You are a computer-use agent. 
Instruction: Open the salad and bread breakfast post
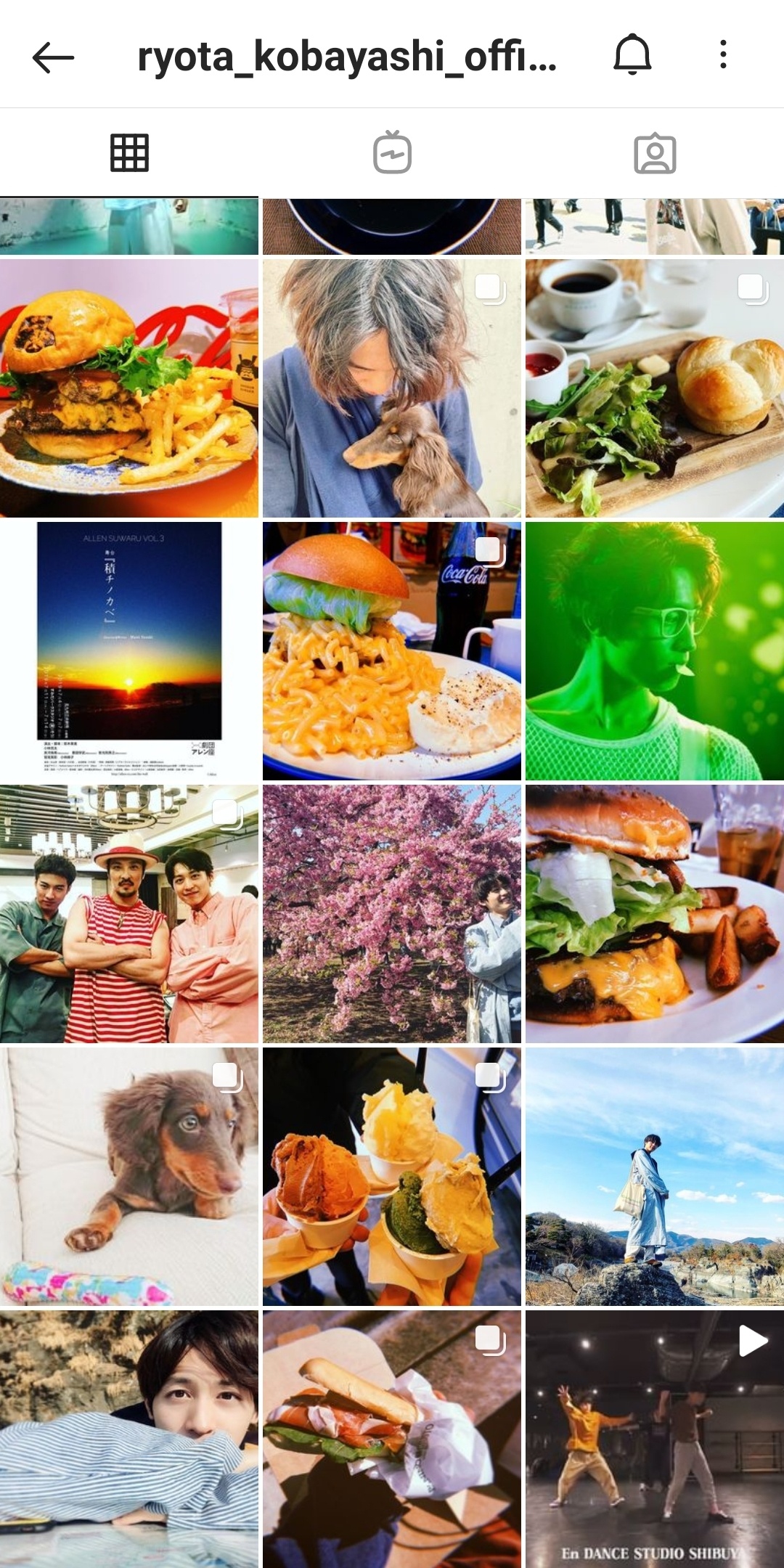(x=655, y=388)
